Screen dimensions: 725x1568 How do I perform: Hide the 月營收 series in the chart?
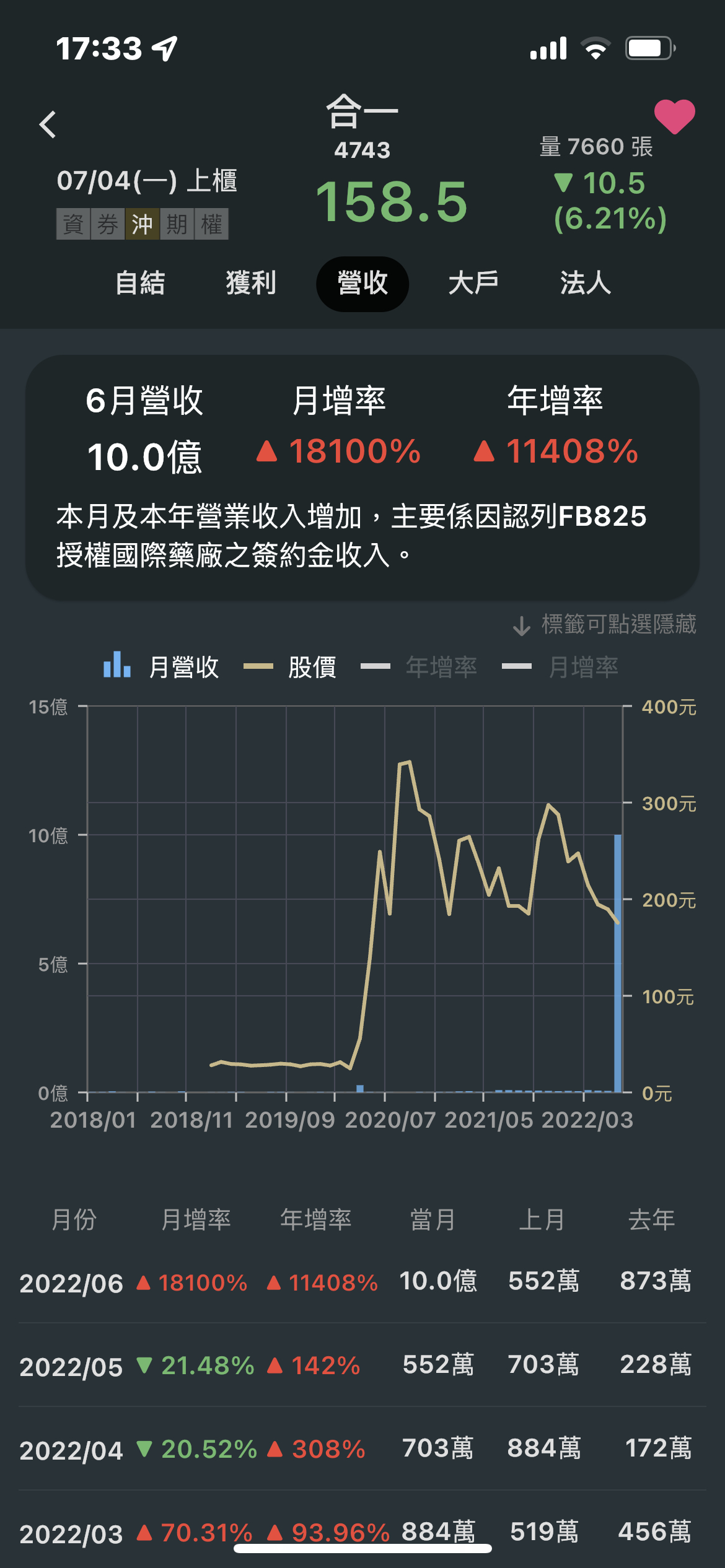(x=162, y=667)
